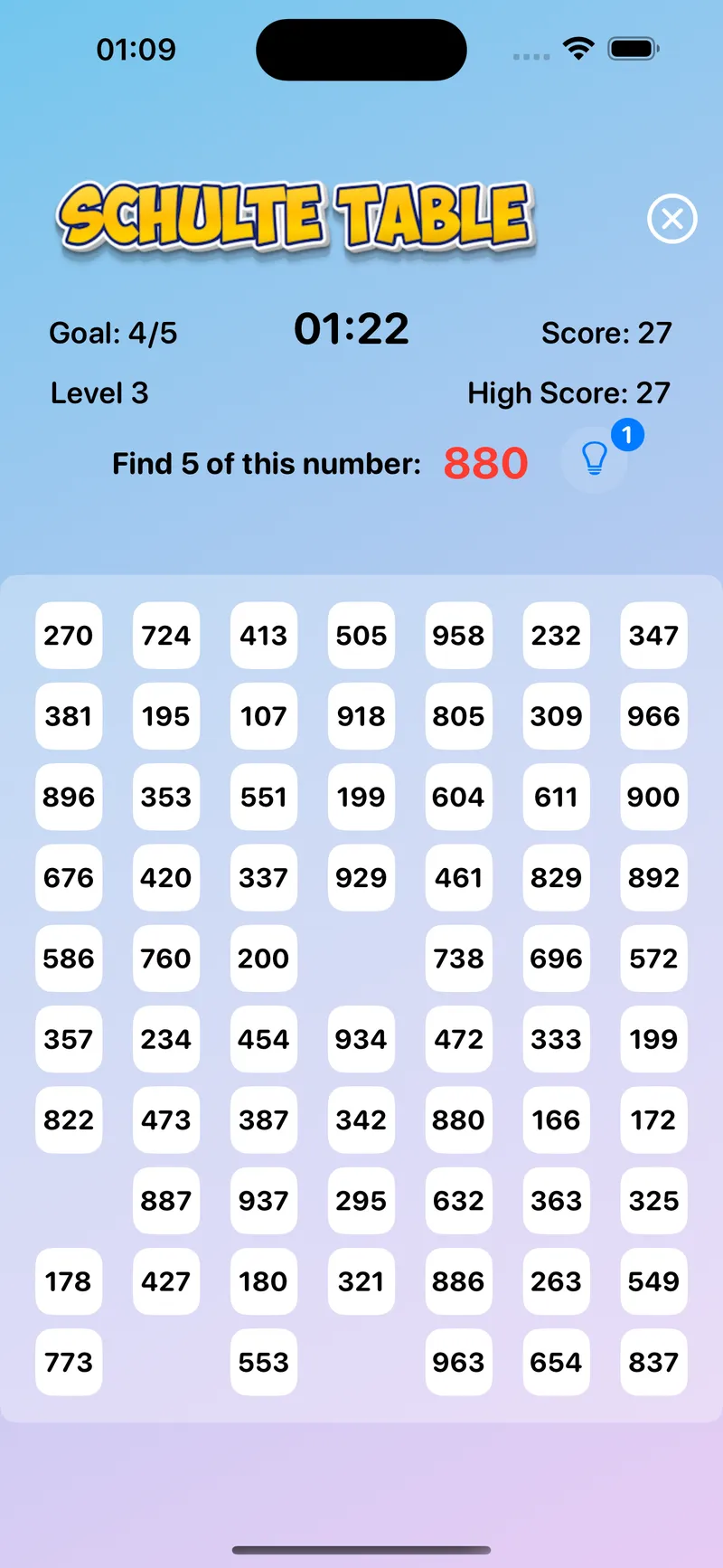Tap the close X icon near the title
Image resolution: width=723 pixels, height=1568 pixels.
click(671, 219)
